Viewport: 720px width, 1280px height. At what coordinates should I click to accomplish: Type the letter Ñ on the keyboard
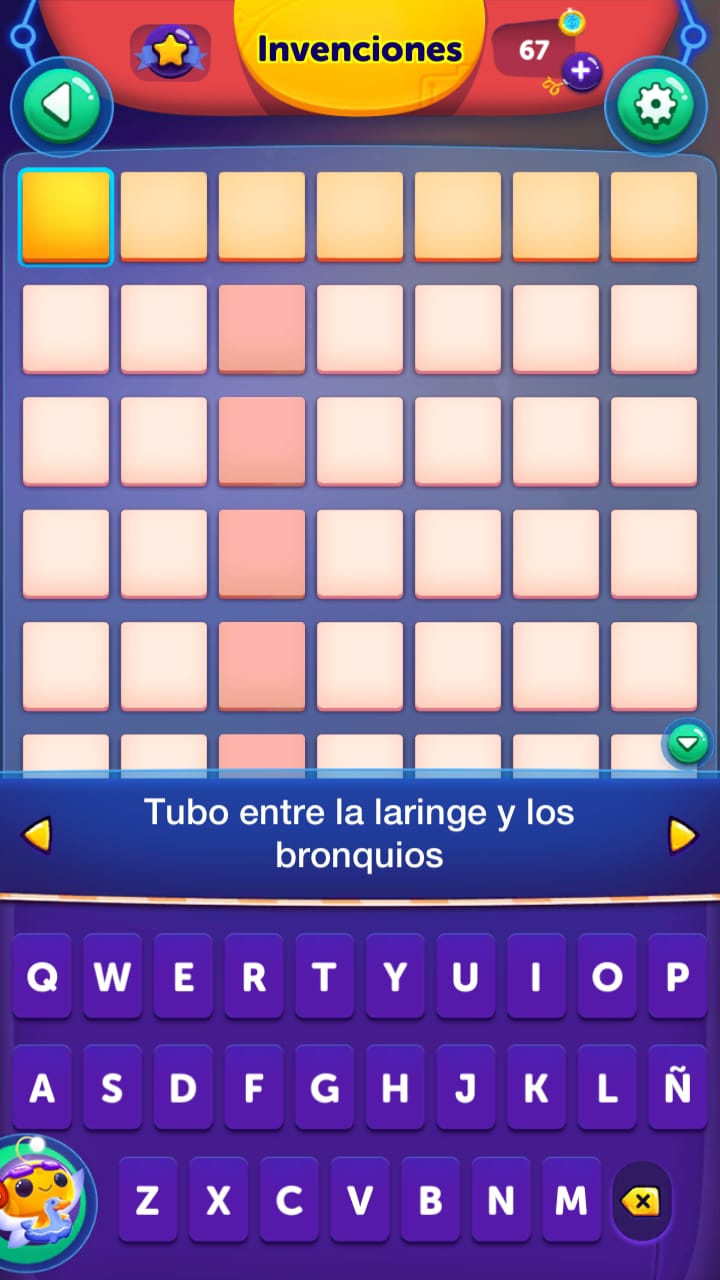click(x=678, y=1088)
